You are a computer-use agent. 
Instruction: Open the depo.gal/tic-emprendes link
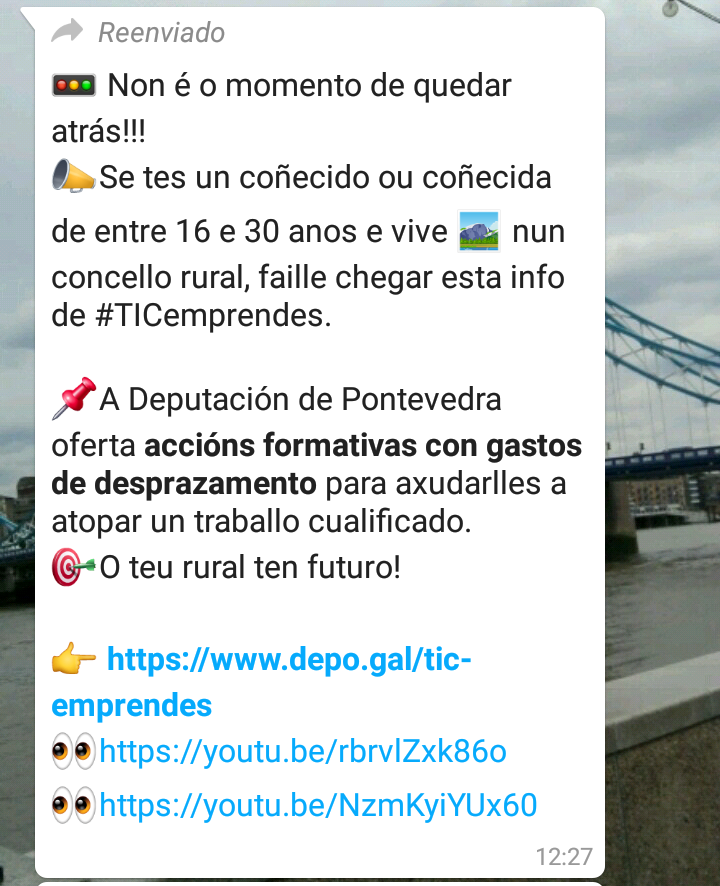coord(288,660)
